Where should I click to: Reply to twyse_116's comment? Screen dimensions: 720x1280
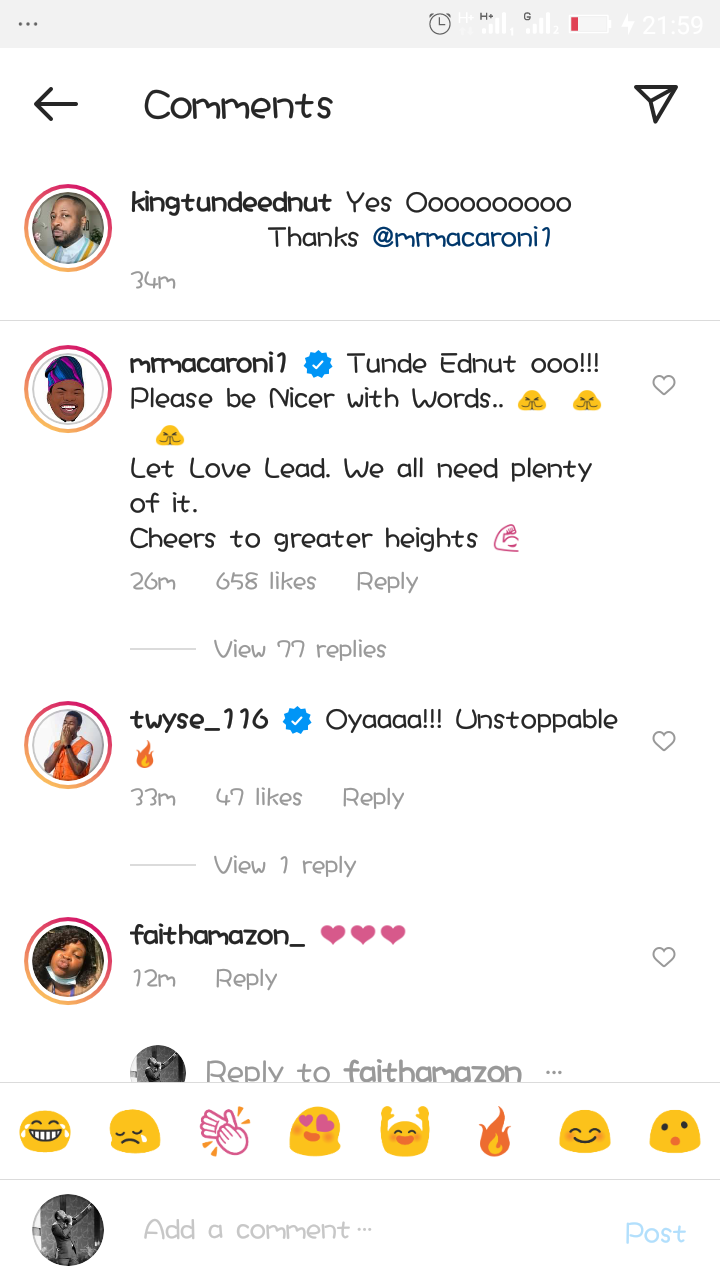pyautogui.click(x=373, y=798)
